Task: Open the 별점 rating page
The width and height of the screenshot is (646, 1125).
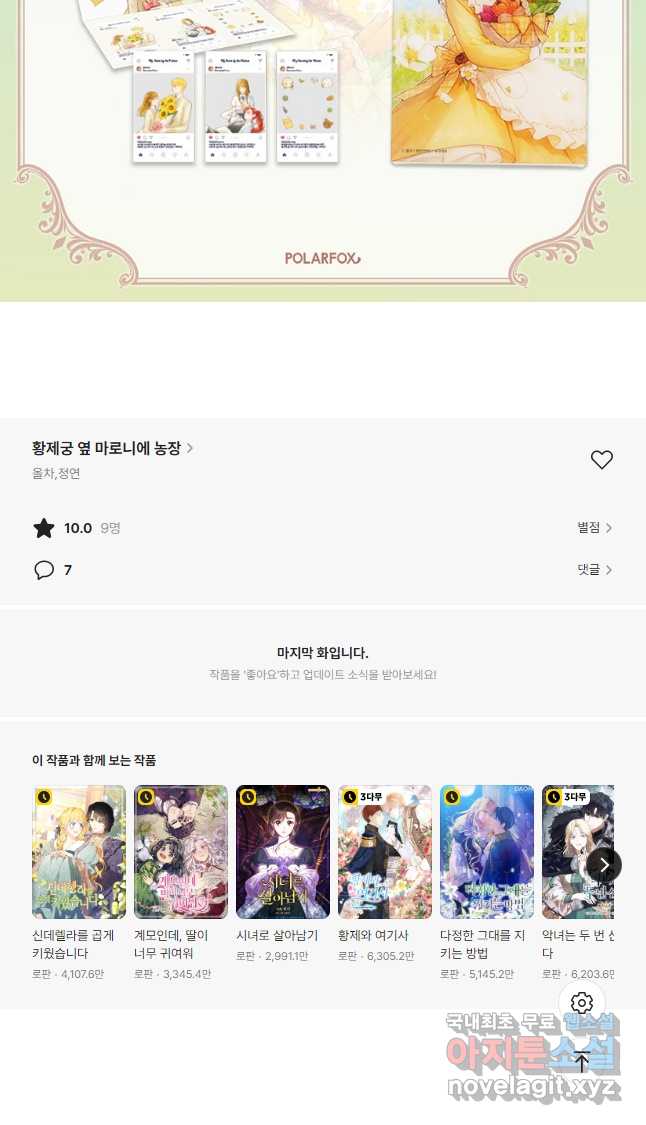Action: [594, 527]
